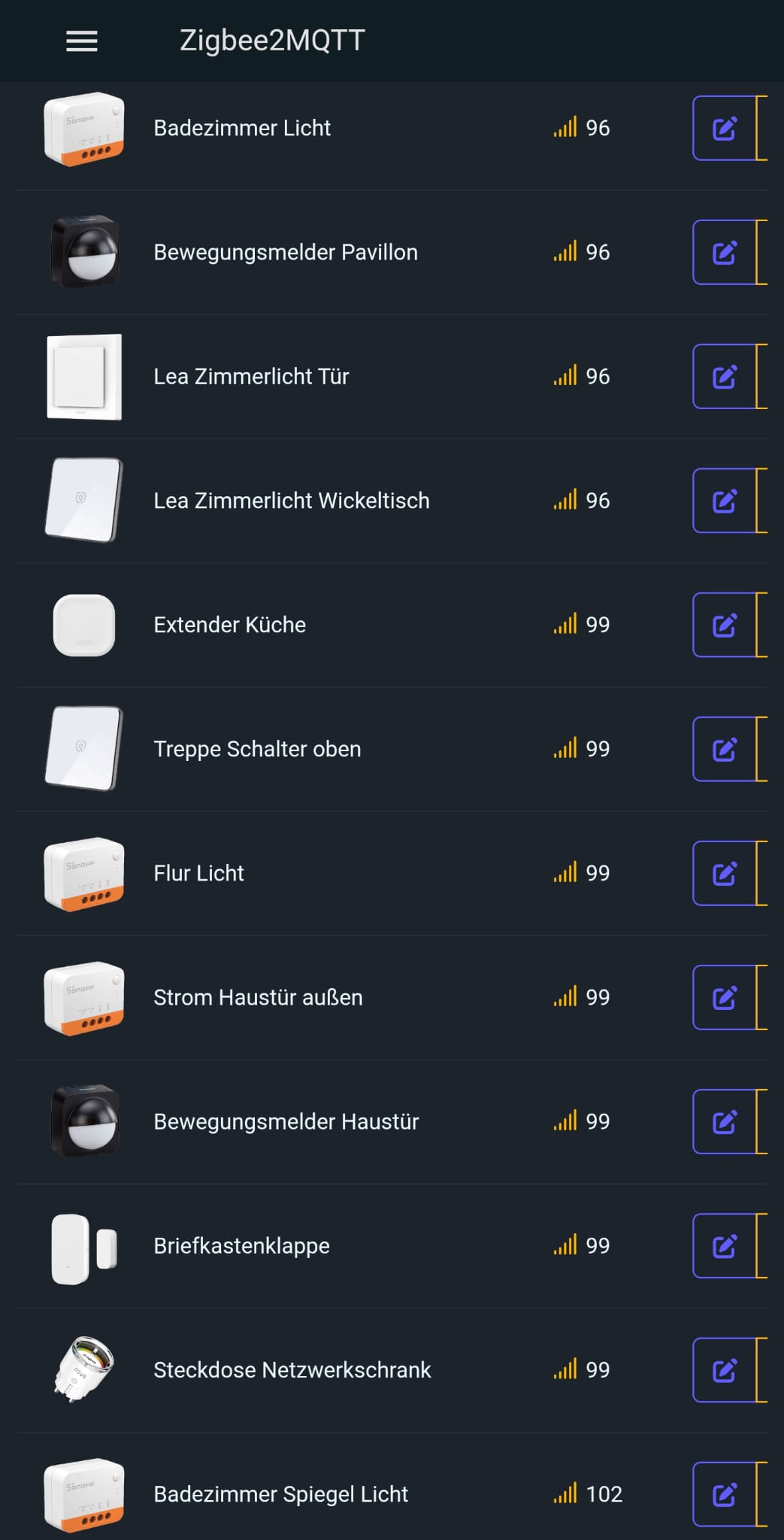Open the hamburger navigation menu
This screenshot has width=784, height=1540.
pyautogui.click(x=82, y=41)
